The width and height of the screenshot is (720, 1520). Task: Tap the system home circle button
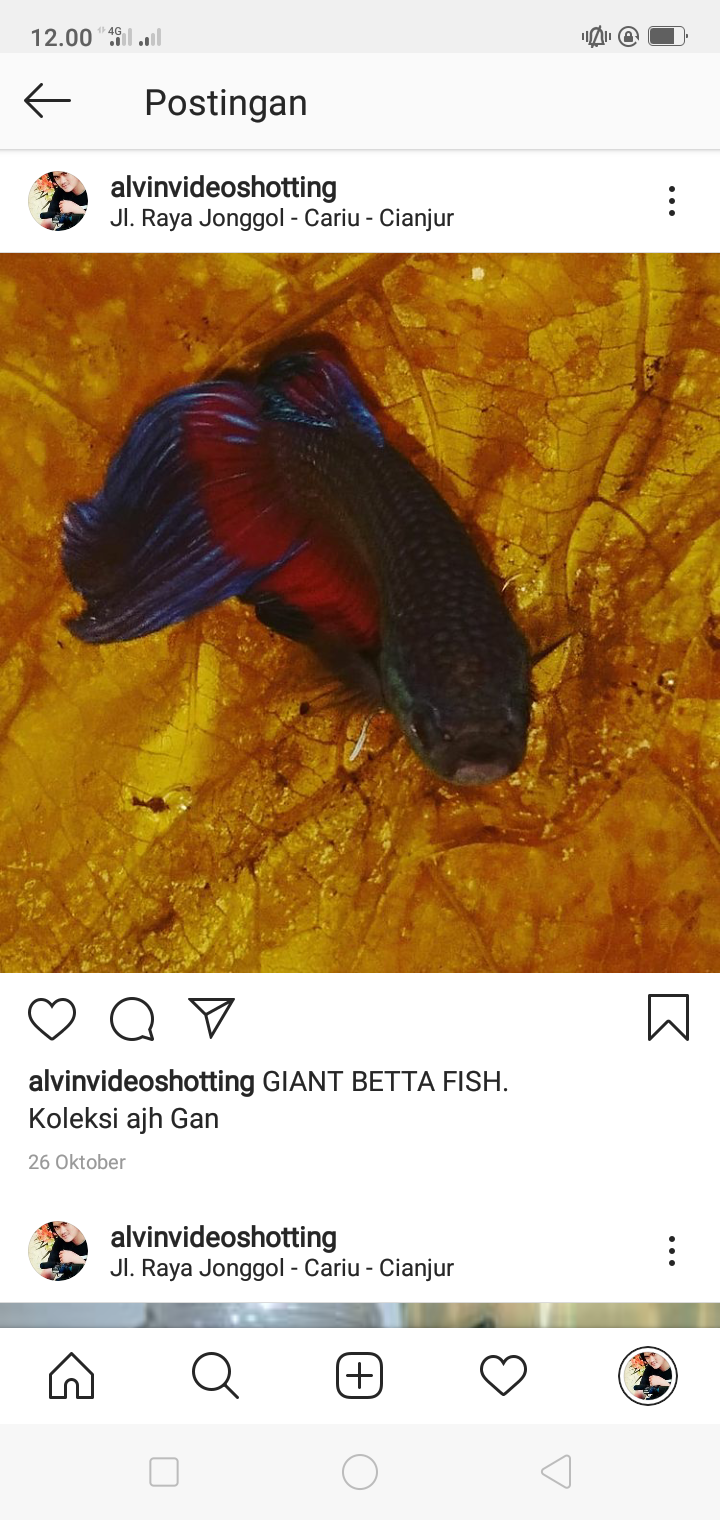click(x=360, y=1472)
